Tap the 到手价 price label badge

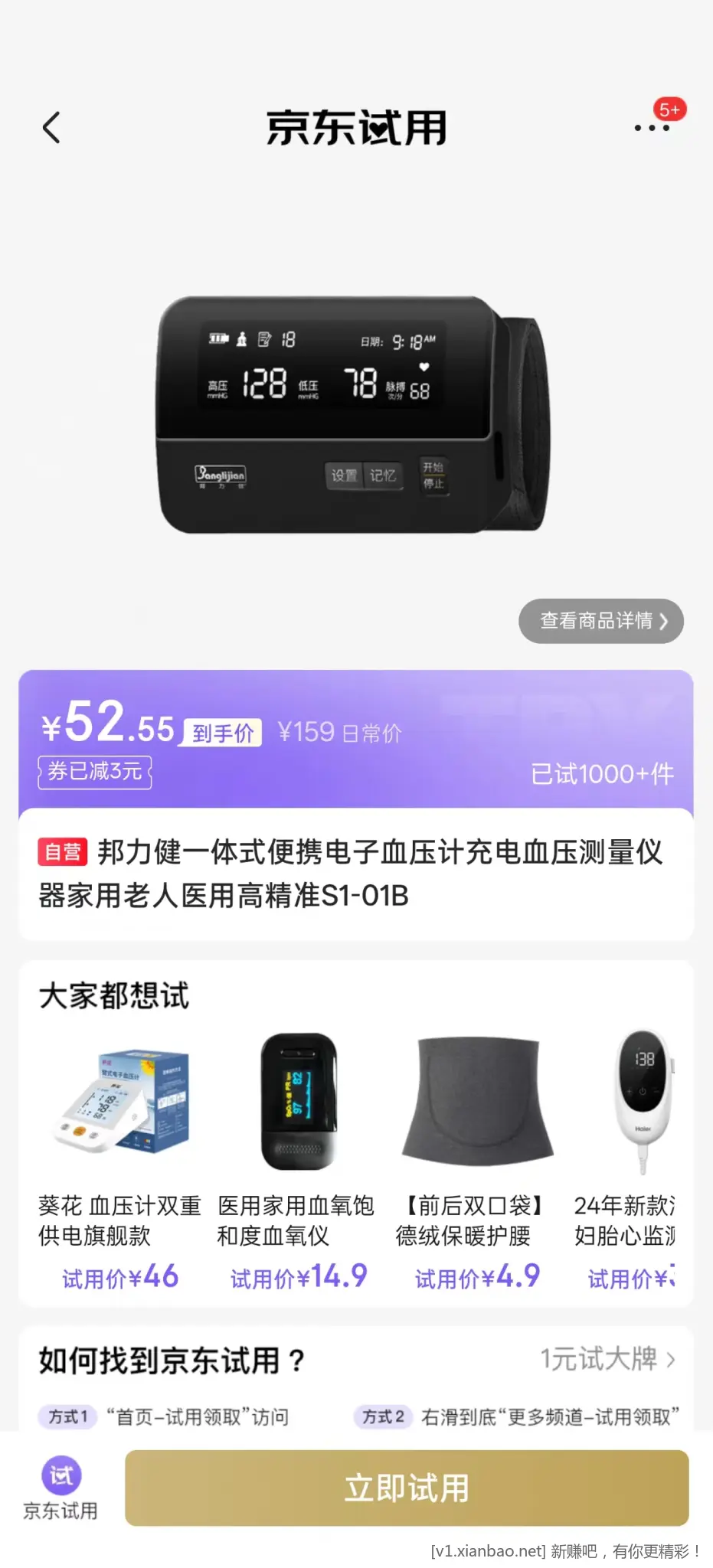222,732
